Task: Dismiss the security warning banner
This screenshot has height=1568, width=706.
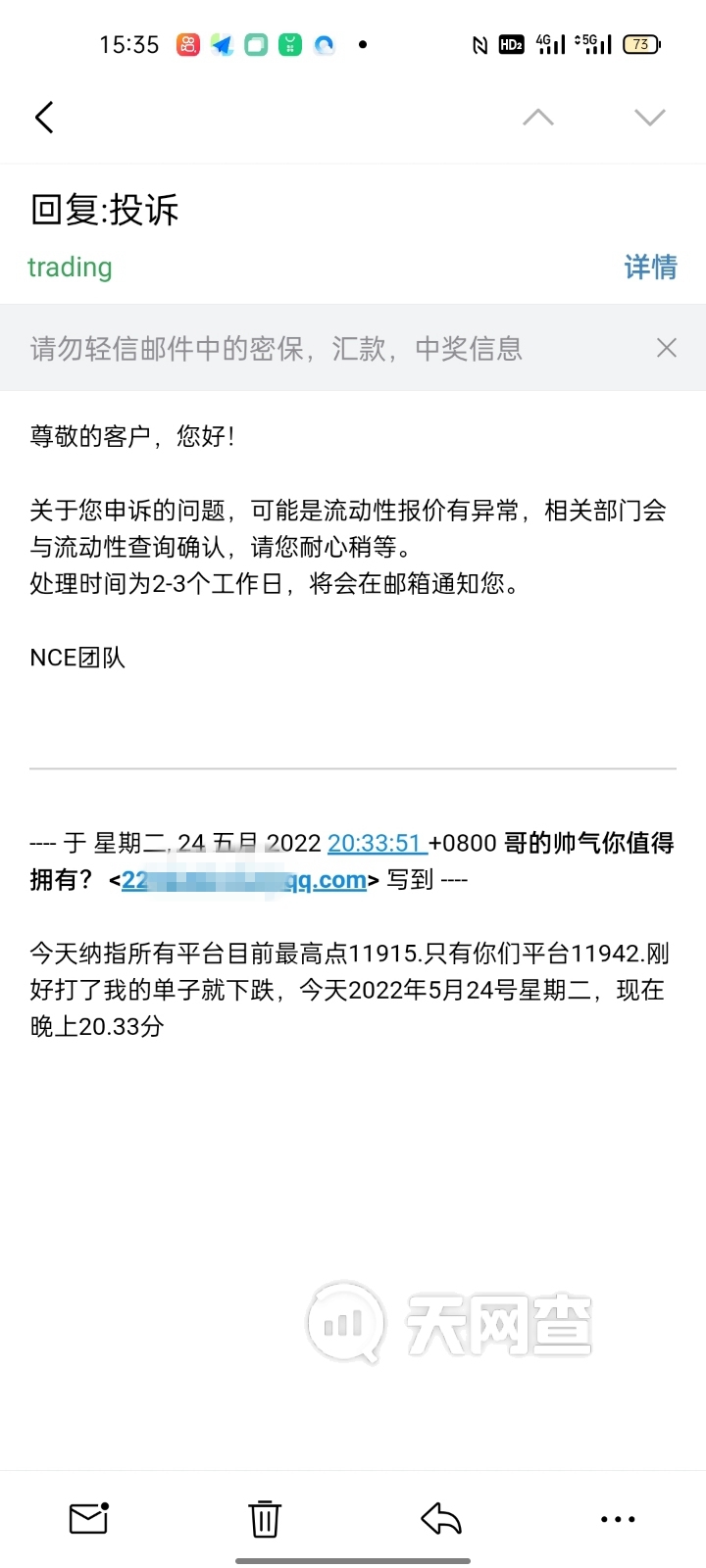Action: click(x=667, y=348)
